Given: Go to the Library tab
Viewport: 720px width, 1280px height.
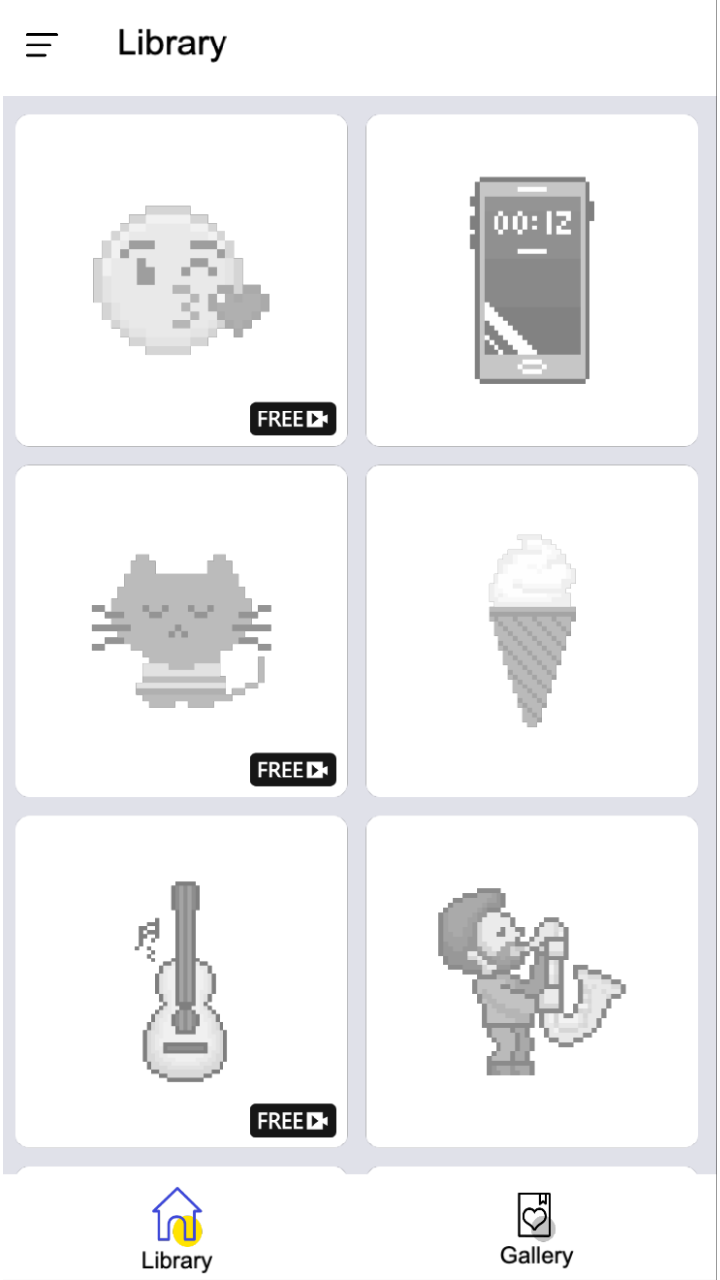Looking at the screenshot, I should [177, 1228].
